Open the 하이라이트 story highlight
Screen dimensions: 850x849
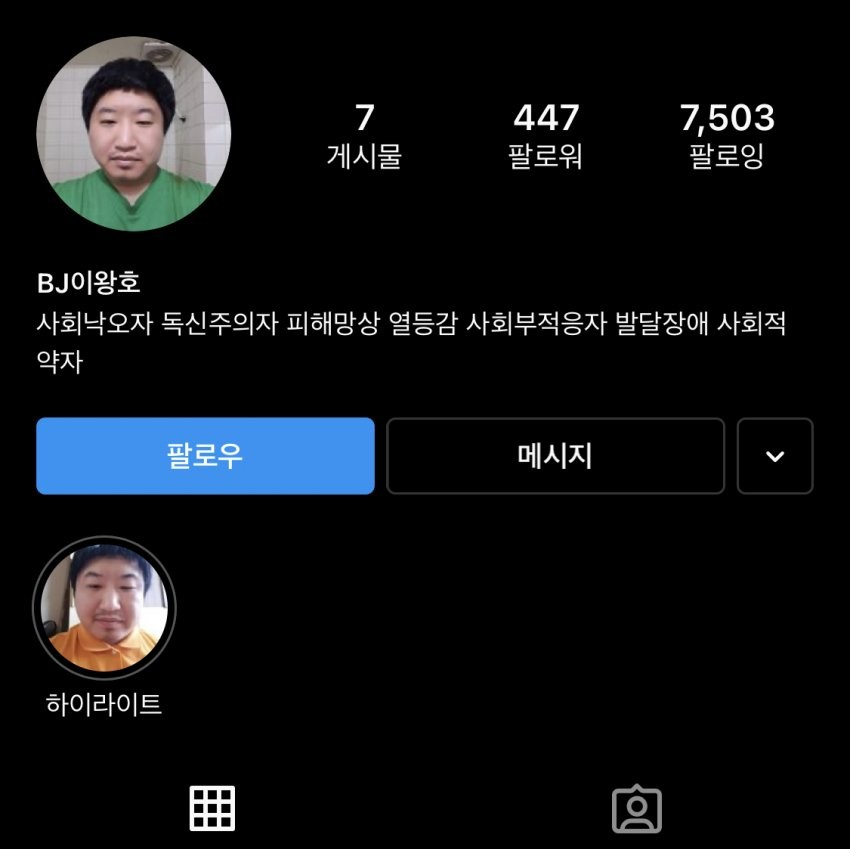click(104, 608)
